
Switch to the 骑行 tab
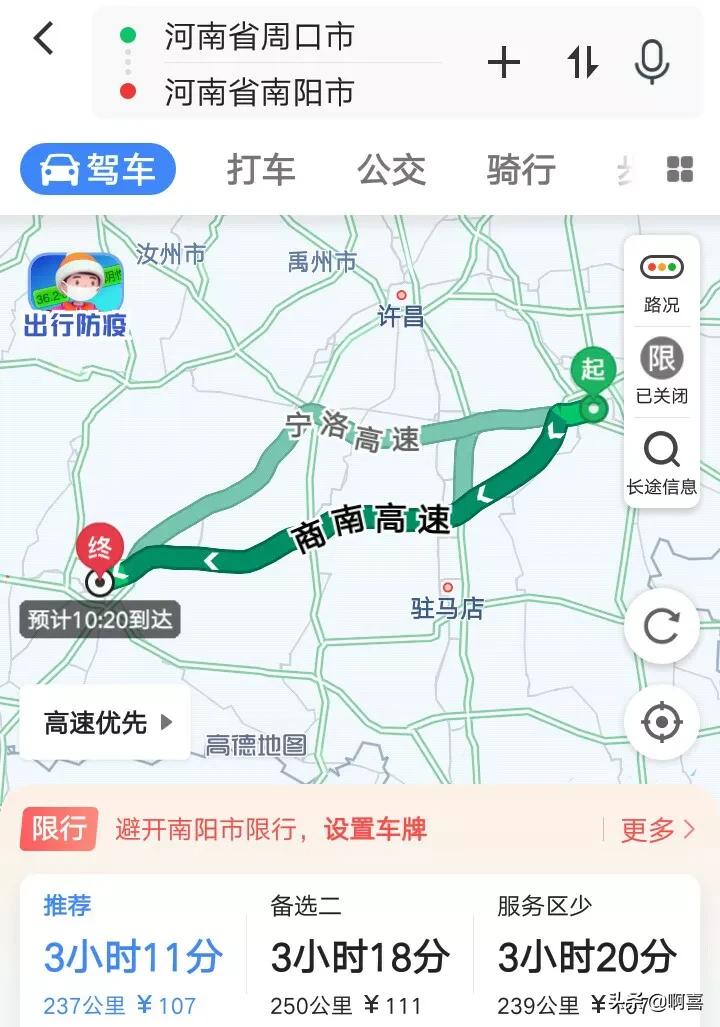tap(521, 169)
